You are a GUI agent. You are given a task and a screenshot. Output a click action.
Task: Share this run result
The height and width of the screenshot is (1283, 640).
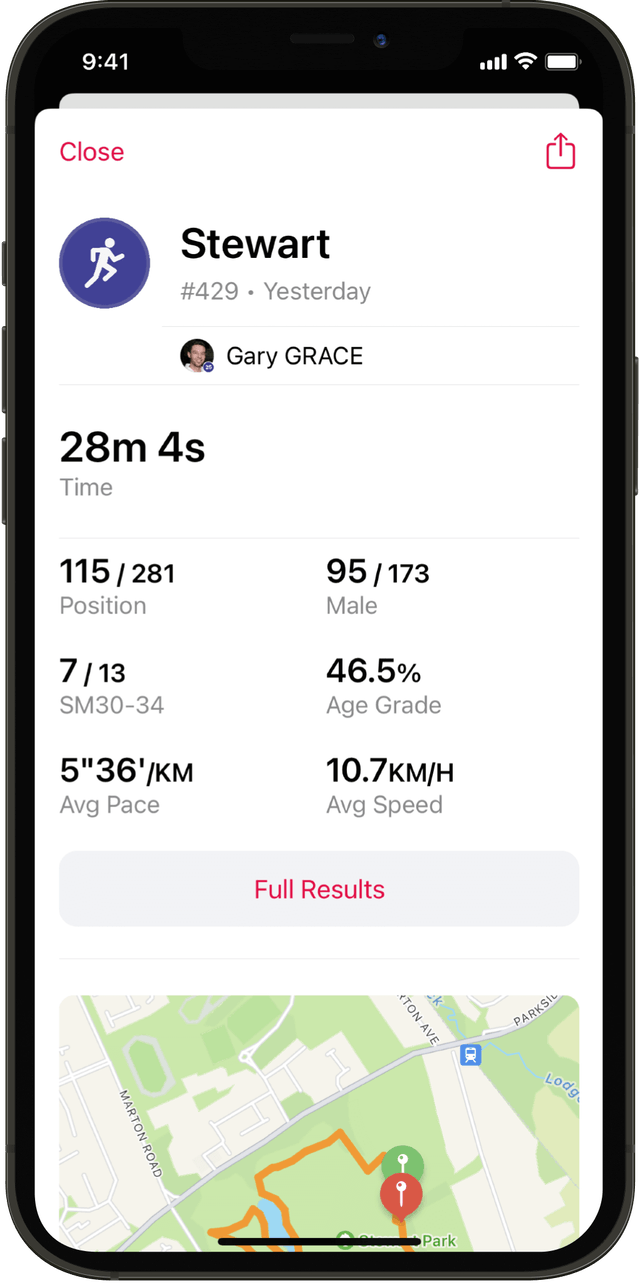coord(560,152)
